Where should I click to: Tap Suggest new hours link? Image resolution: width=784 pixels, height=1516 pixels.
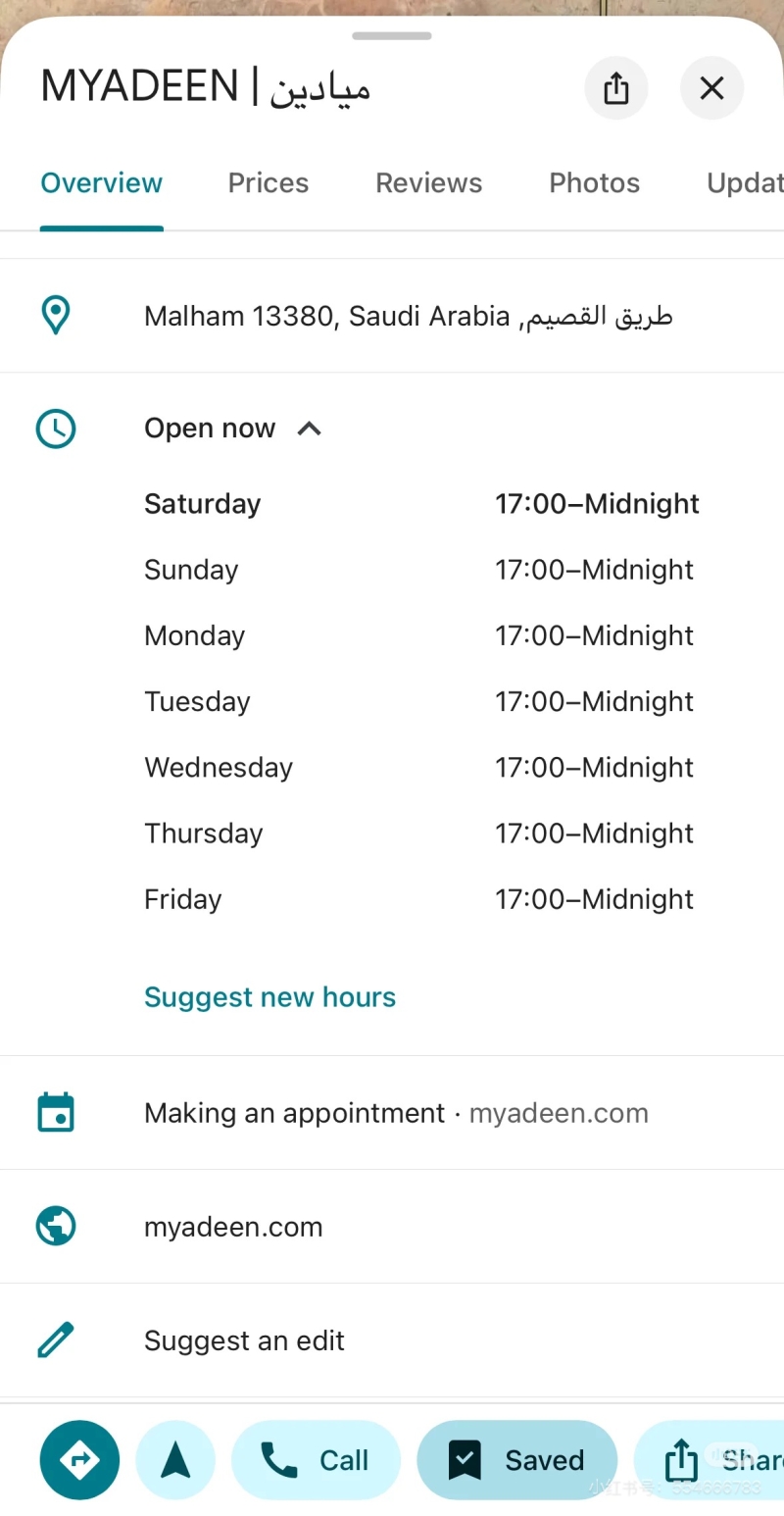269,997
